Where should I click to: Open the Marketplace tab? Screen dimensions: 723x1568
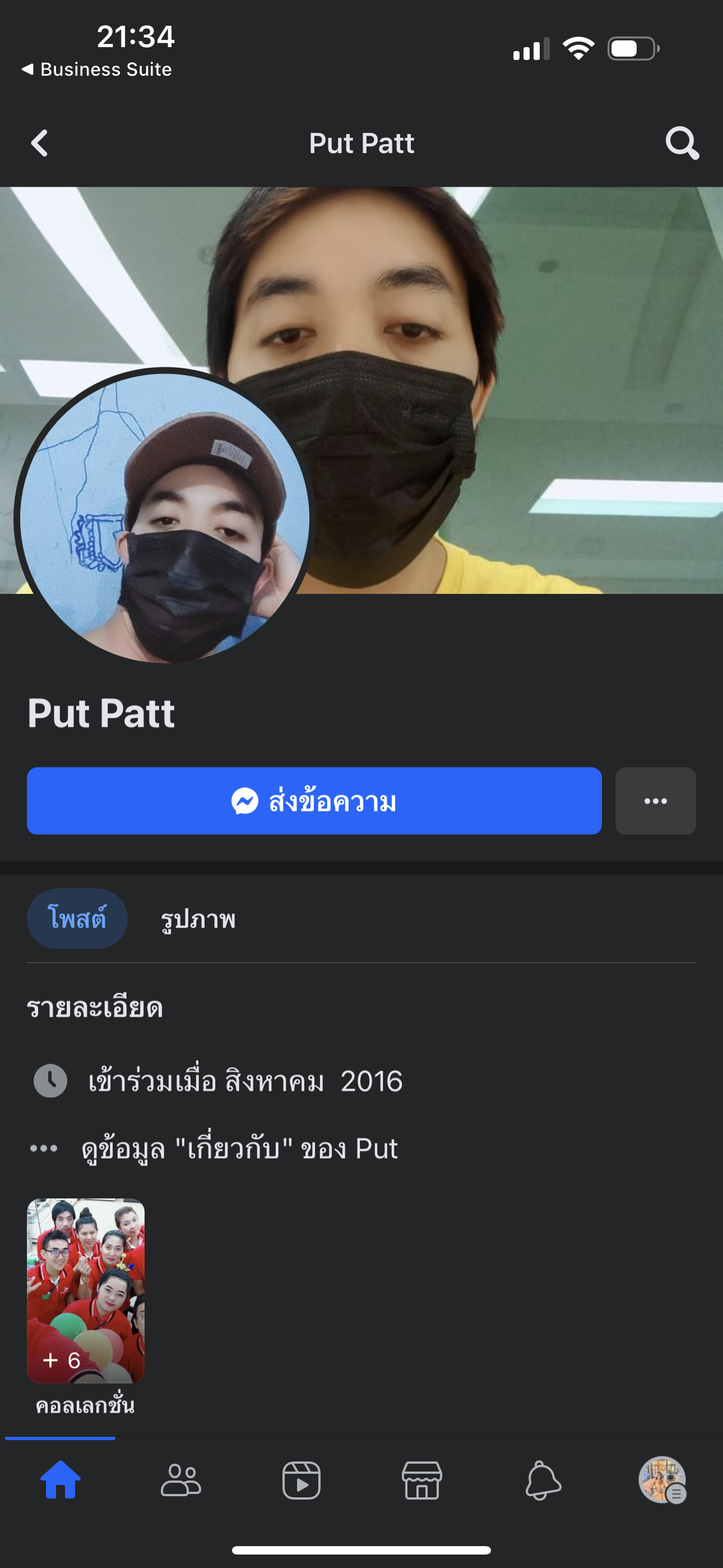coord(421,1480)
